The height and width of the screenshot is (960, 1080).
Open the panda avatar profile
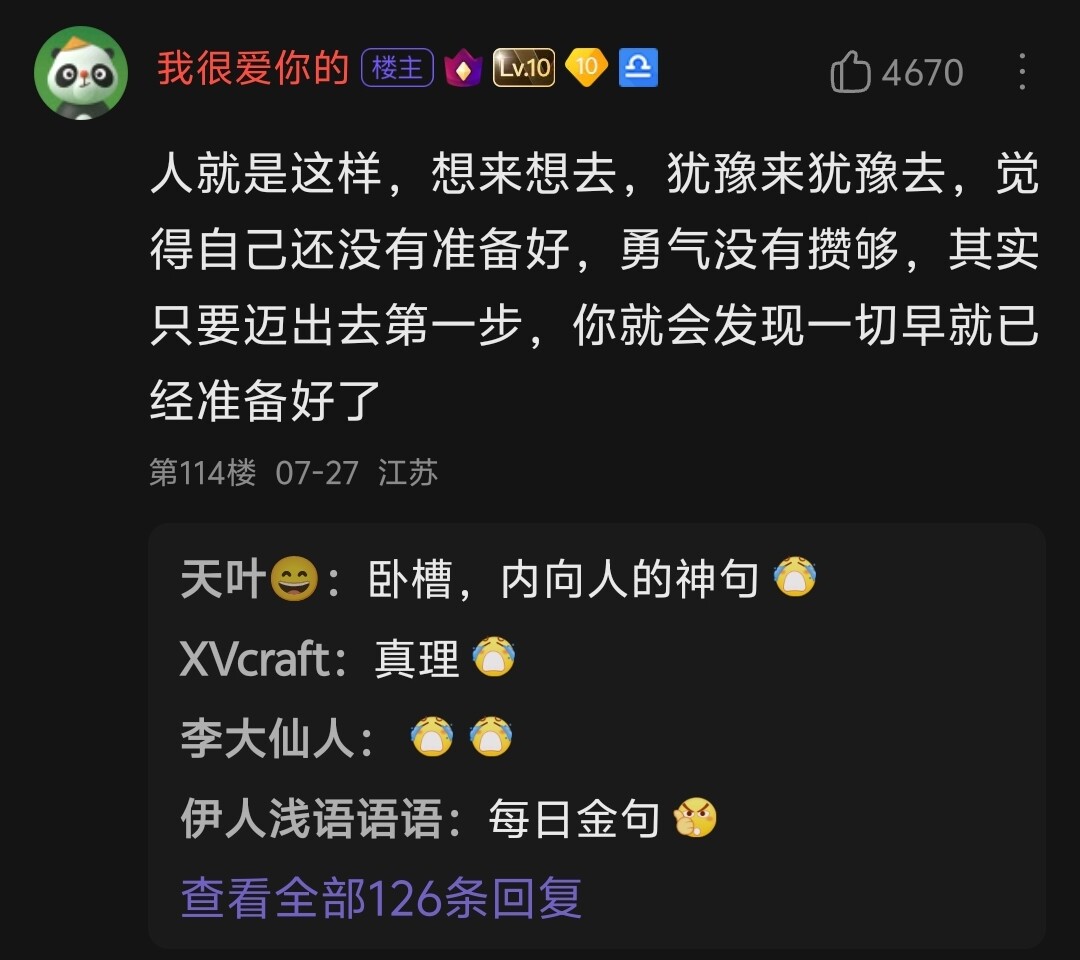(80, 72)
